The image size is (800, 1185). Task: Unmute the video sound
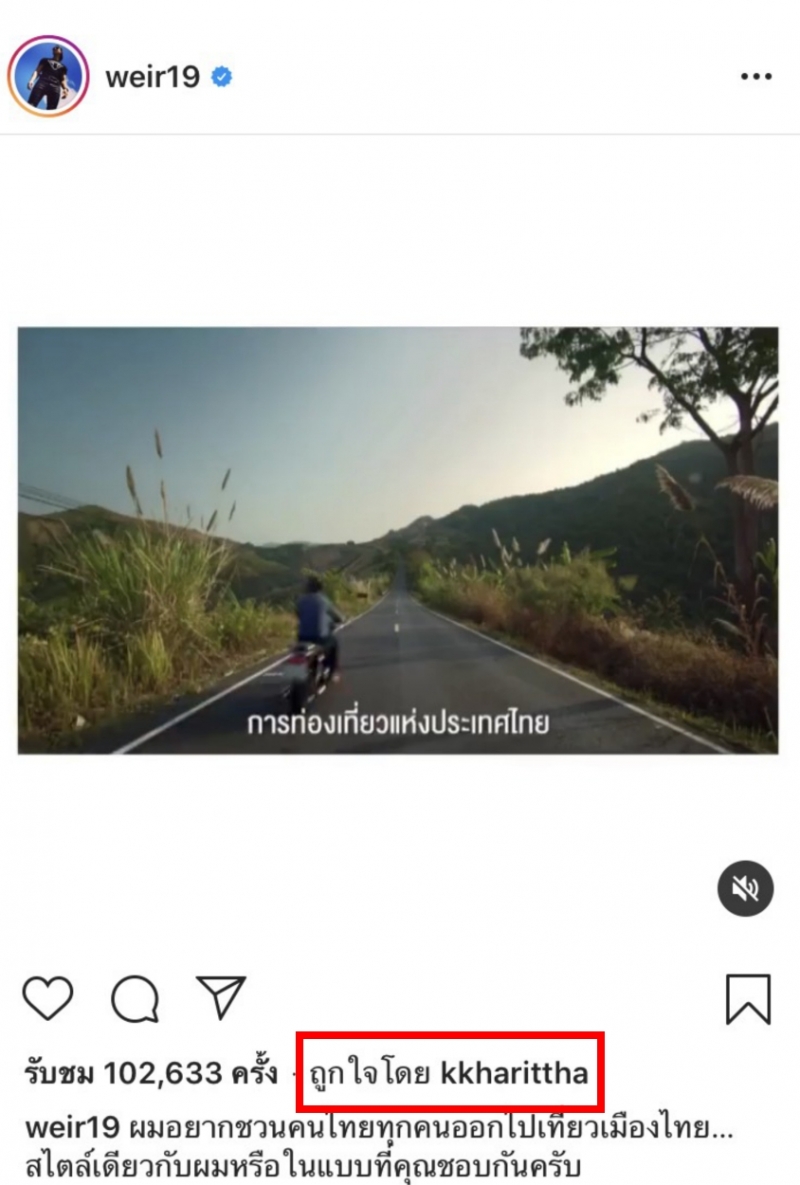click(x=745, y=888)
